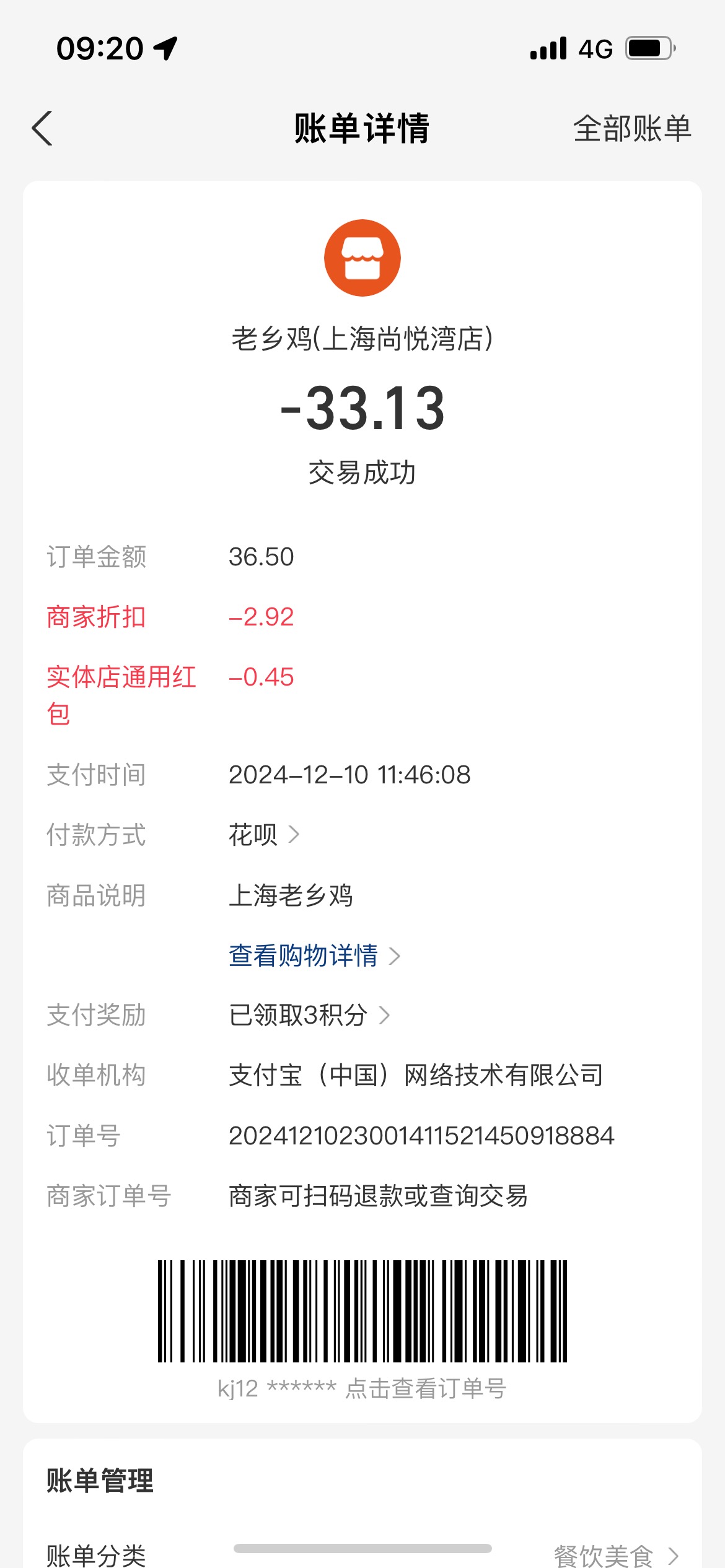This screenshot has width=725, height=1568.
Task: Open the 花呗 payment method details
Action: (264, 835)
